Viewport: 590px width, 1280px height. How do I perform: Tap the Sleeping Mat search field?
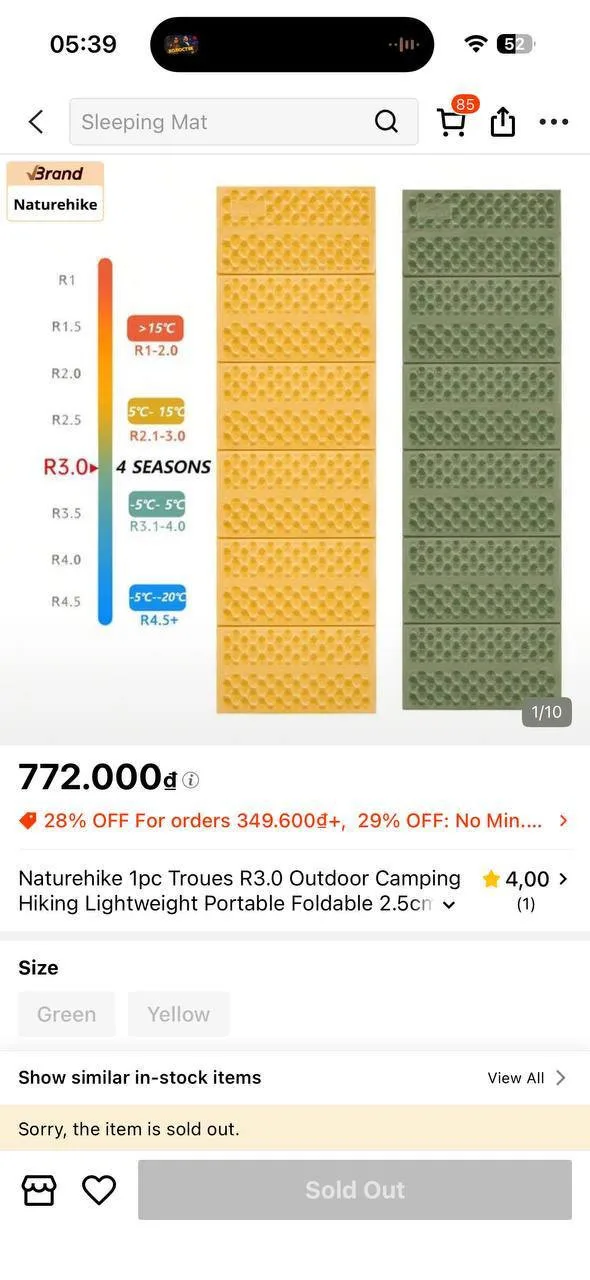coord(243,122)
